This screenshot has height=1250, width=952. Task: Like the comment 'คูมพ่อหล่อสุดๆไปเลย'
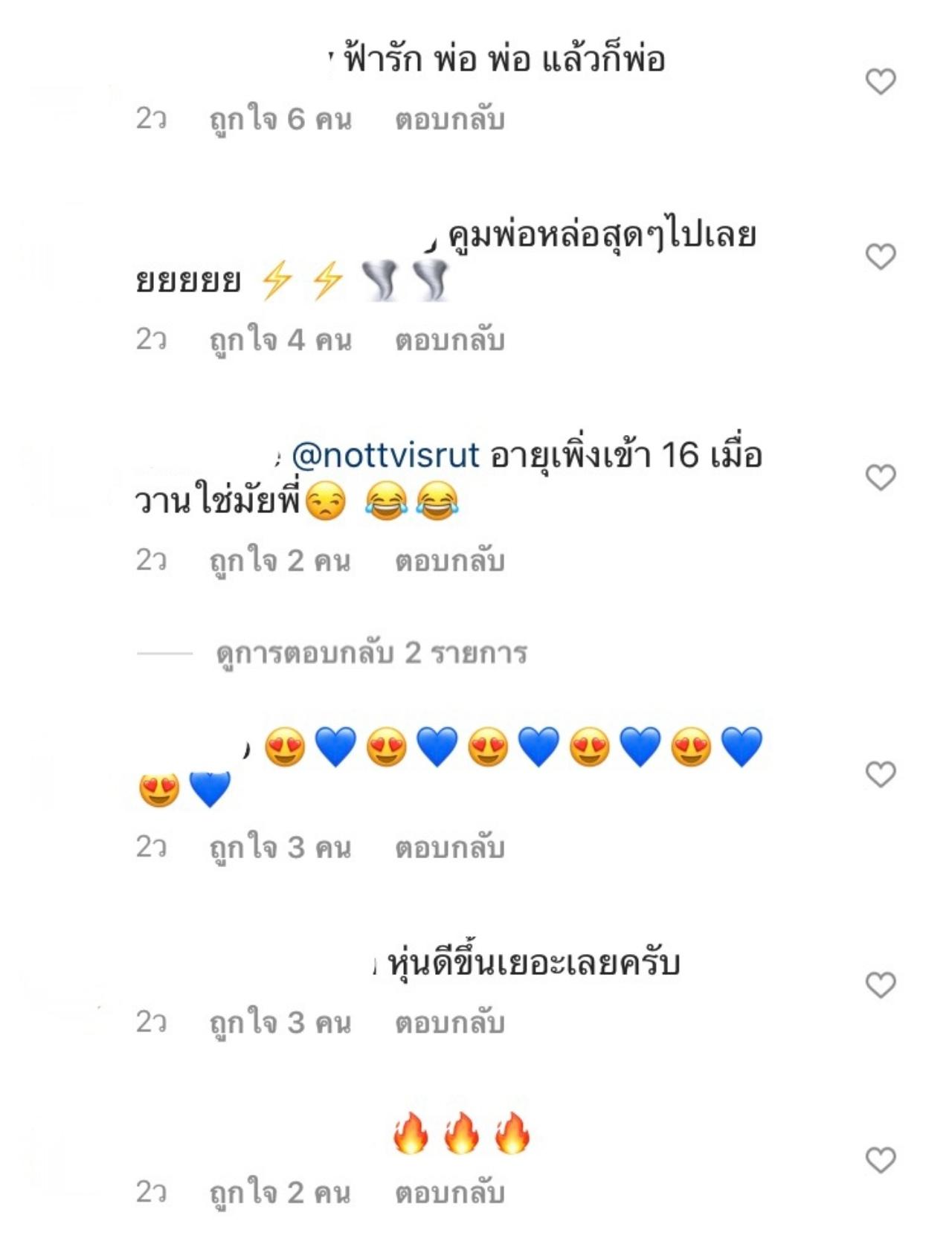[x=881, y=257]
